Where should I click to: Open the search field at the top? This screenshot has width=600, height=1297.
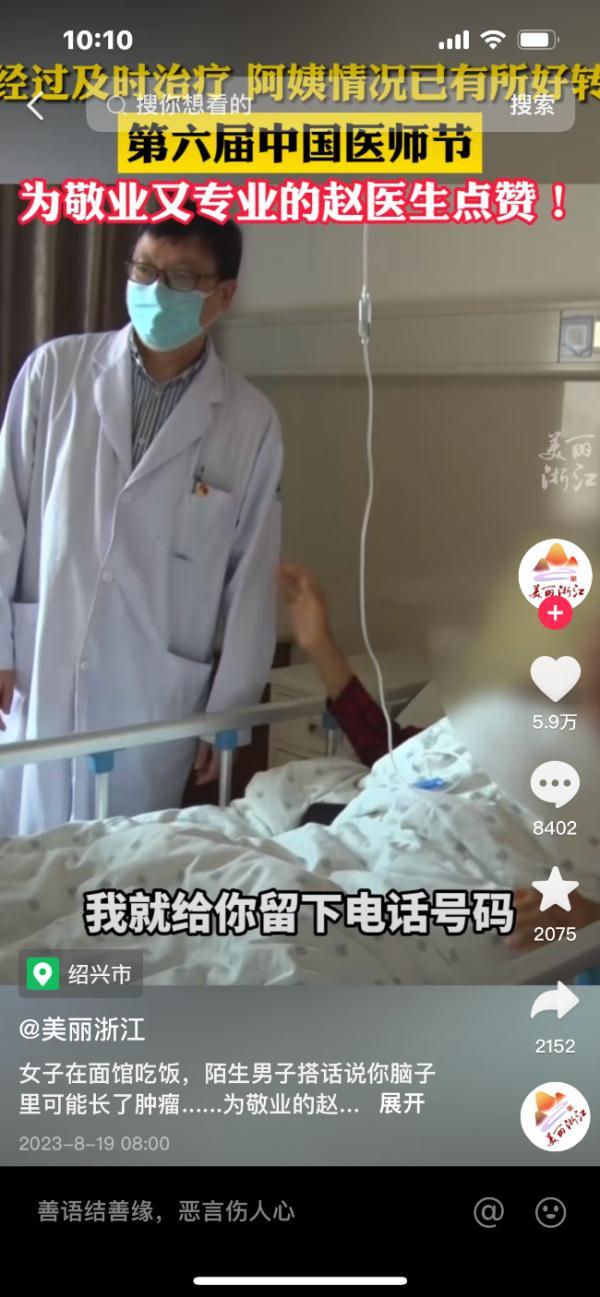click(300, 104)
